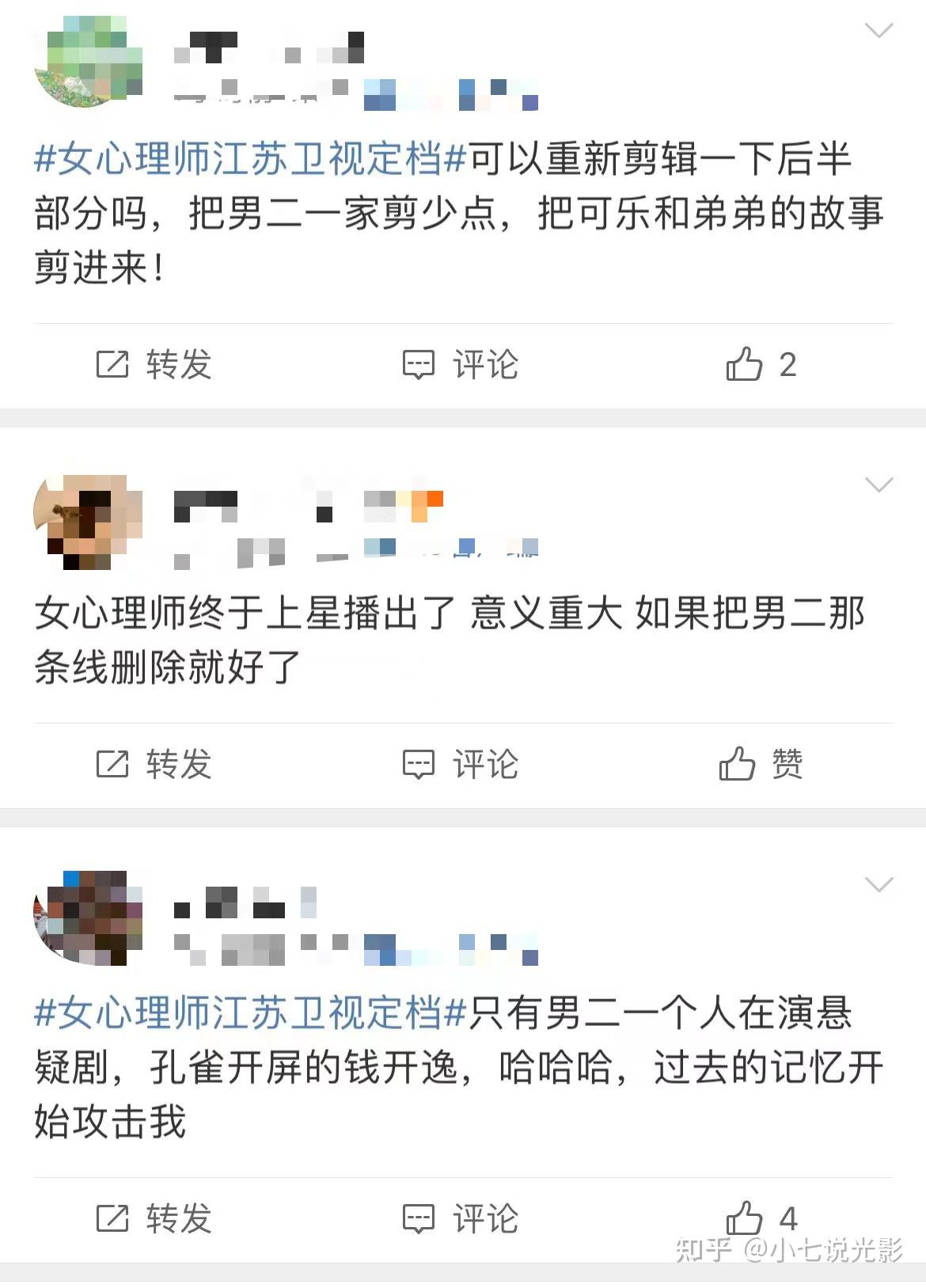The image size is (926, 1288).
Task: Repost the post saying 女心理师终于上星播出了
Action: point(154,764)
